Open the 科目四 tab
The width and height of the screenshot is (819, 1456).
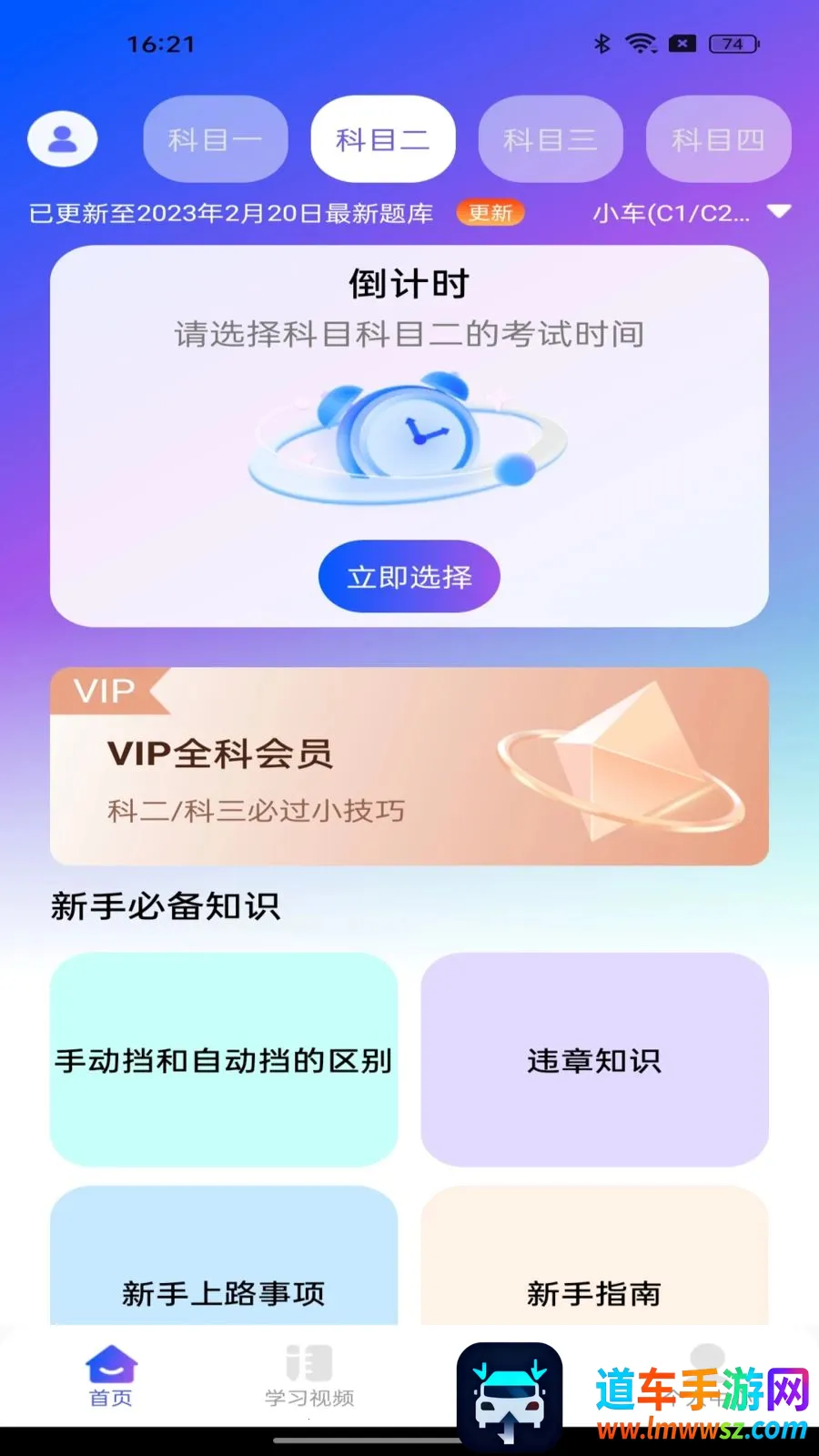pos(718,139)
